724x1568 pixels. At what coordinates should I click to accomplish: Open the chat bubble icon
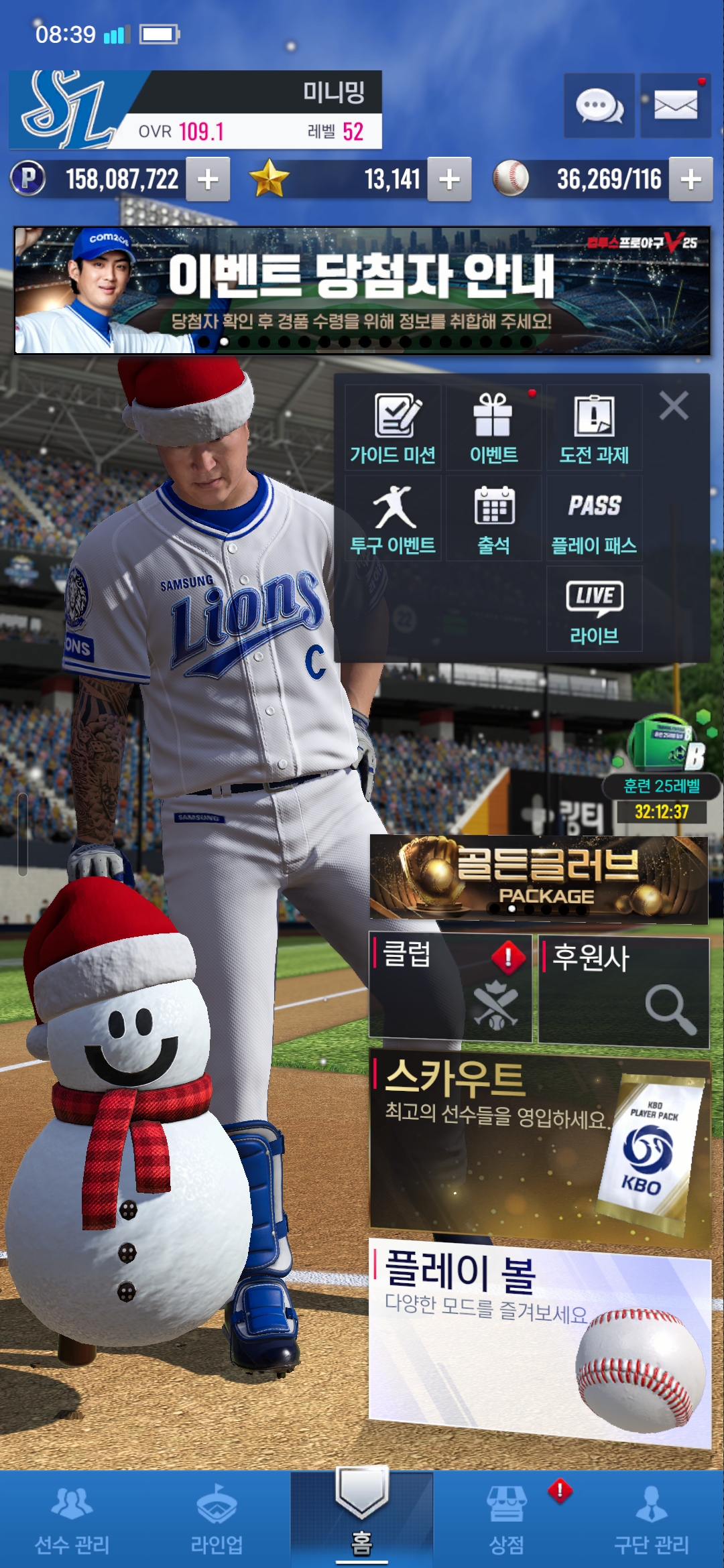(x=599, y=106)
